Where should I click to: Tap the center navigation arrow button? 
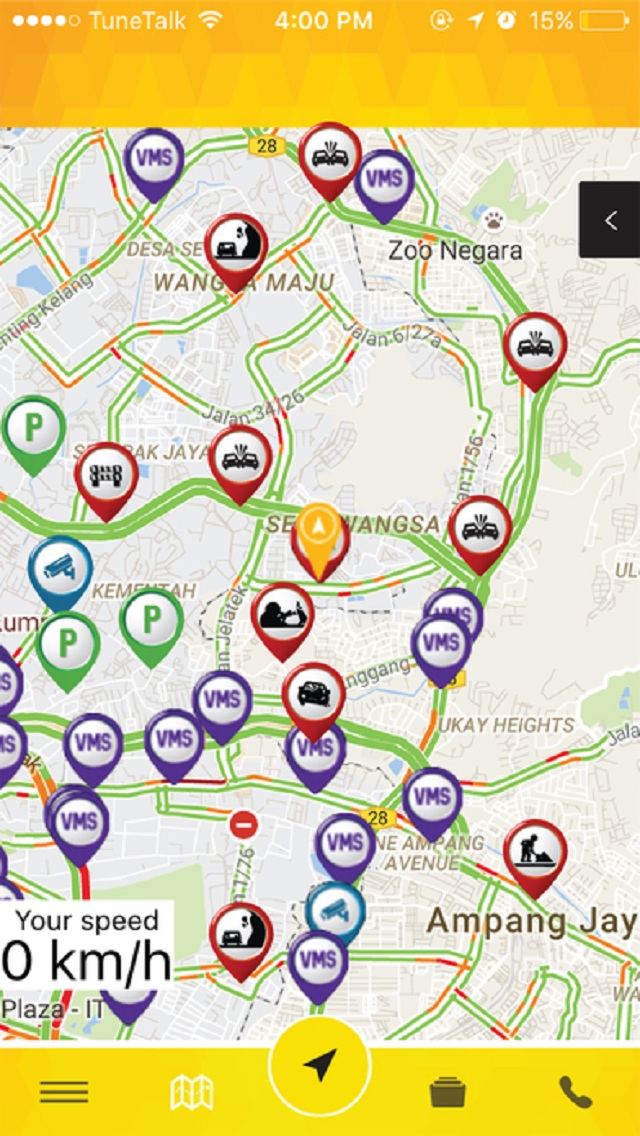pos(320,1067)
